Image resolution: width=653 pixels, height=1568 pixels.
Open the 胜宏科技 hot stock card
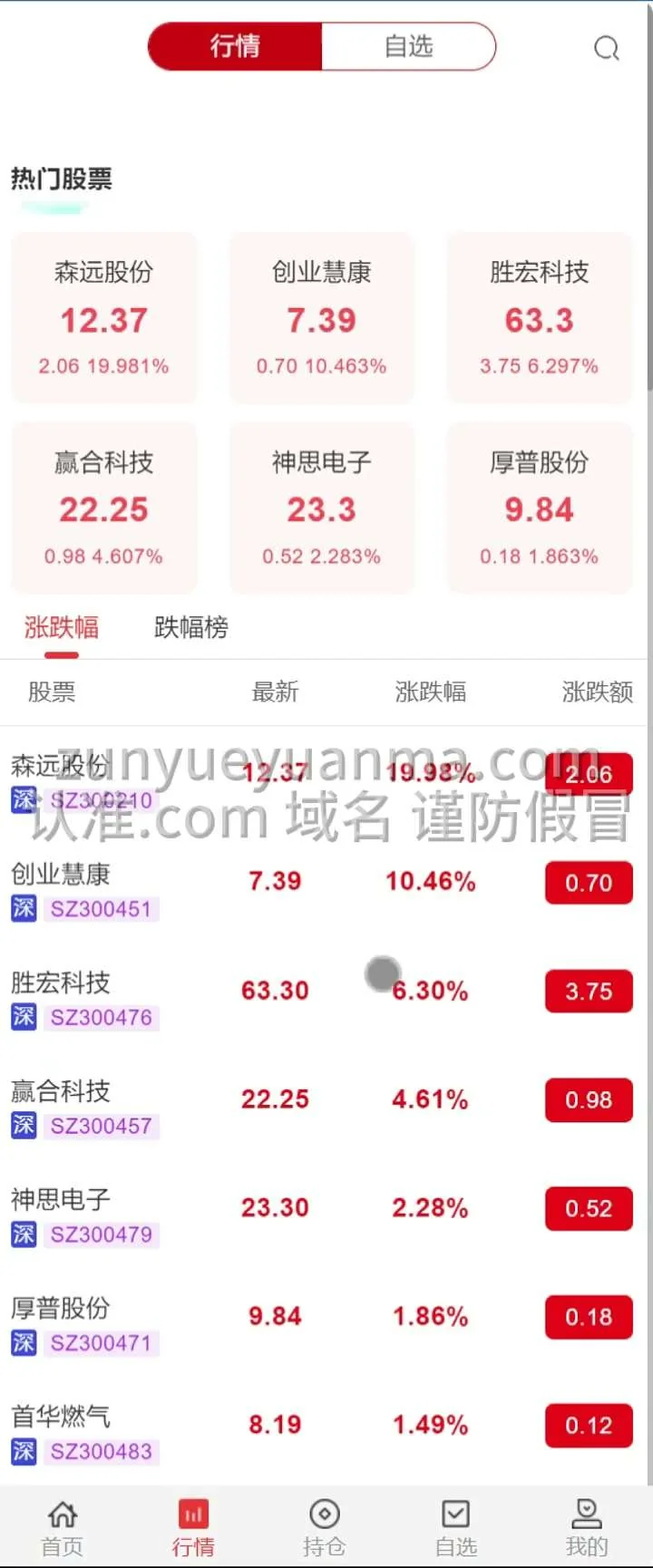tap(539, 318)
